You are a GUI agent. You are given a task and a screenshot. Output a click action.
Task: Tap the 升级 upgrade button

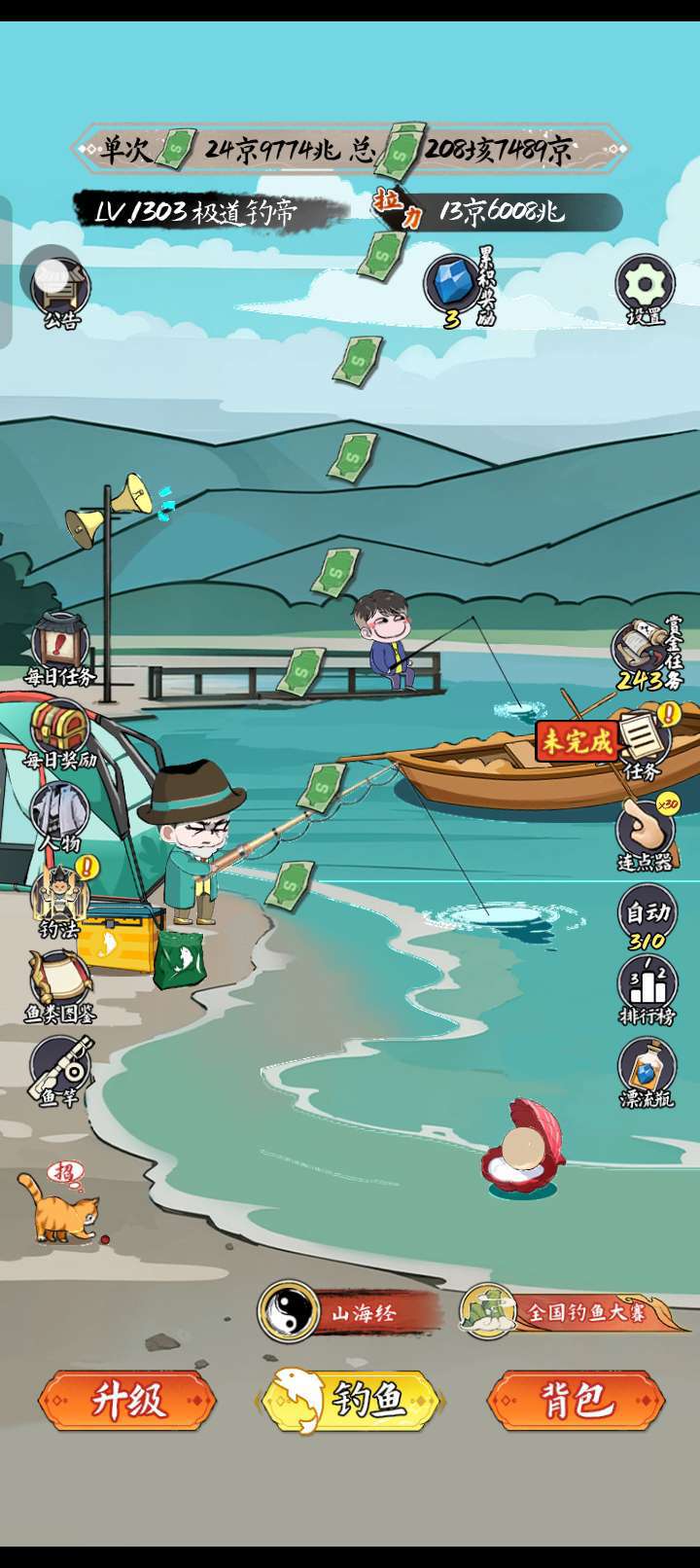point(127,1401)
